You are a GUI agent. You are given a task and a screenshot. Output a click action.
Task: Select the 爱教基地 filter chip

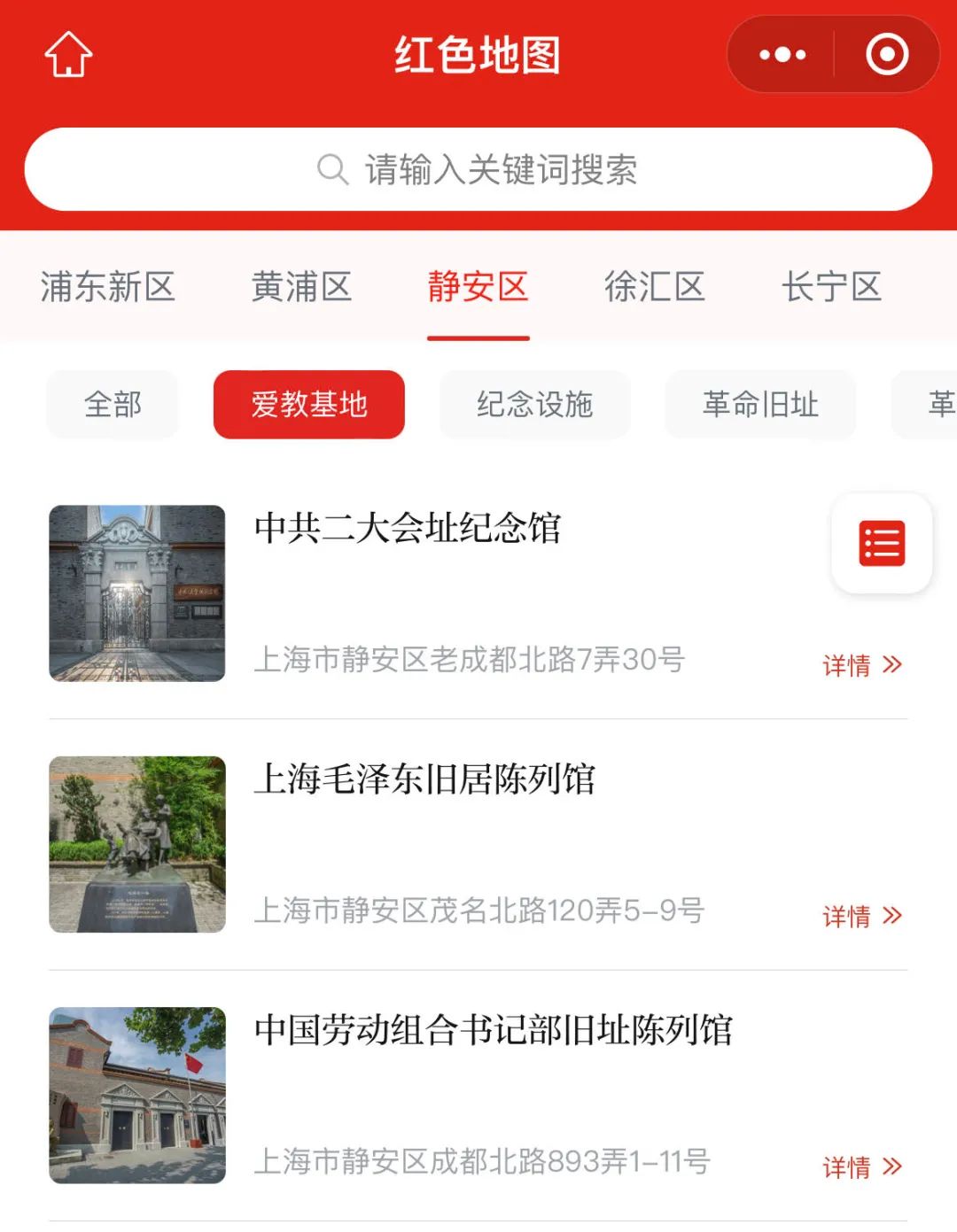pos(308,405)
